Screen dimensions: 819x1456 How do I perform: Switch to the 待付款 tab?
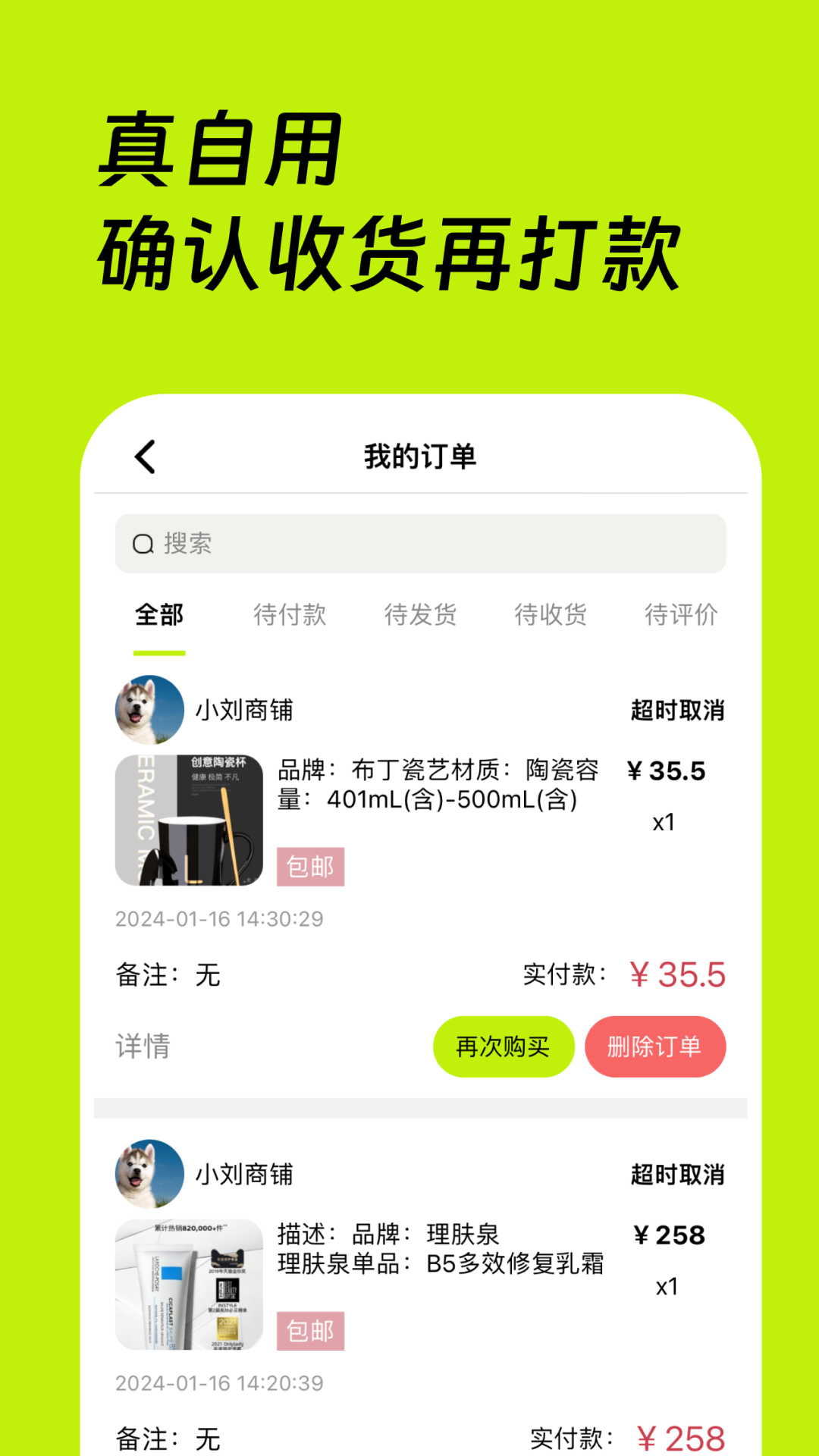tap(291, 616)
